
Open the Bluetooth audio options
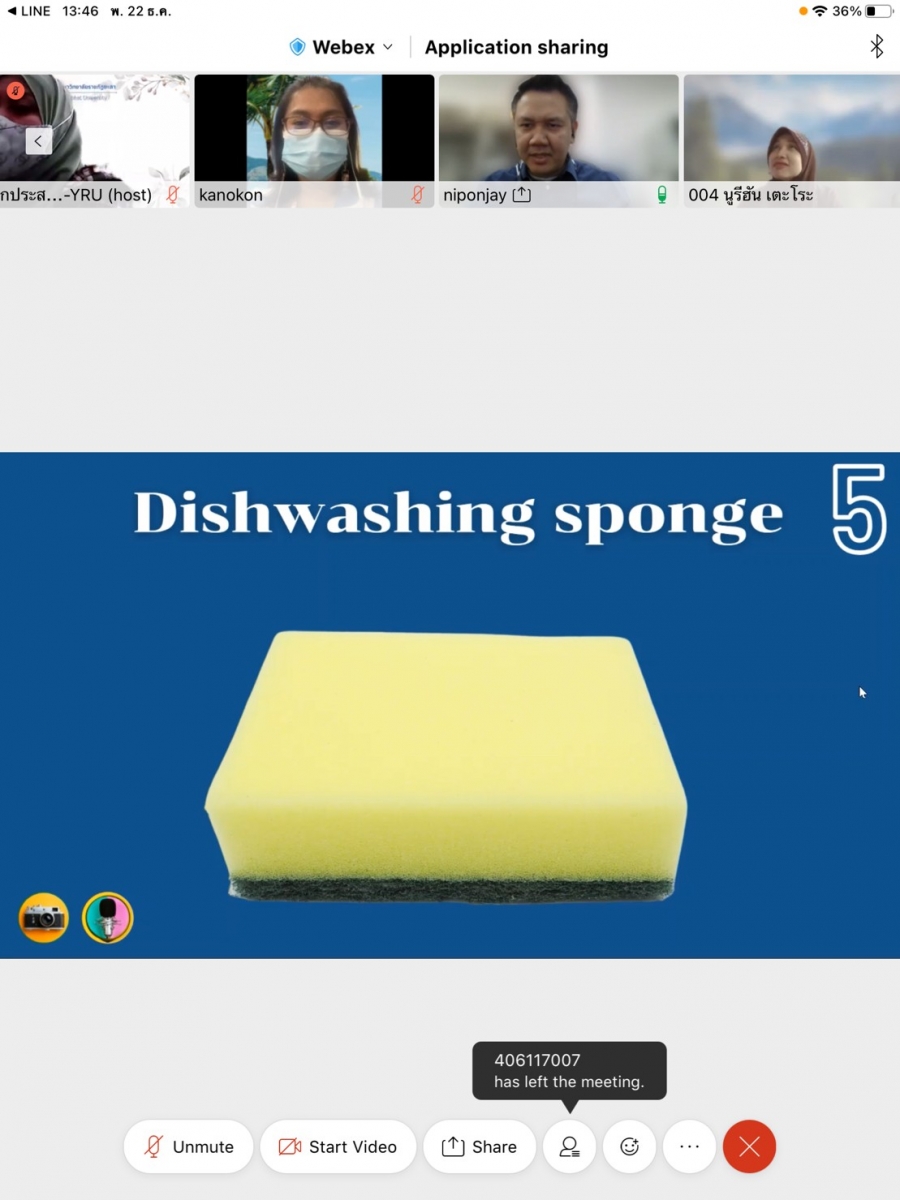876,47
